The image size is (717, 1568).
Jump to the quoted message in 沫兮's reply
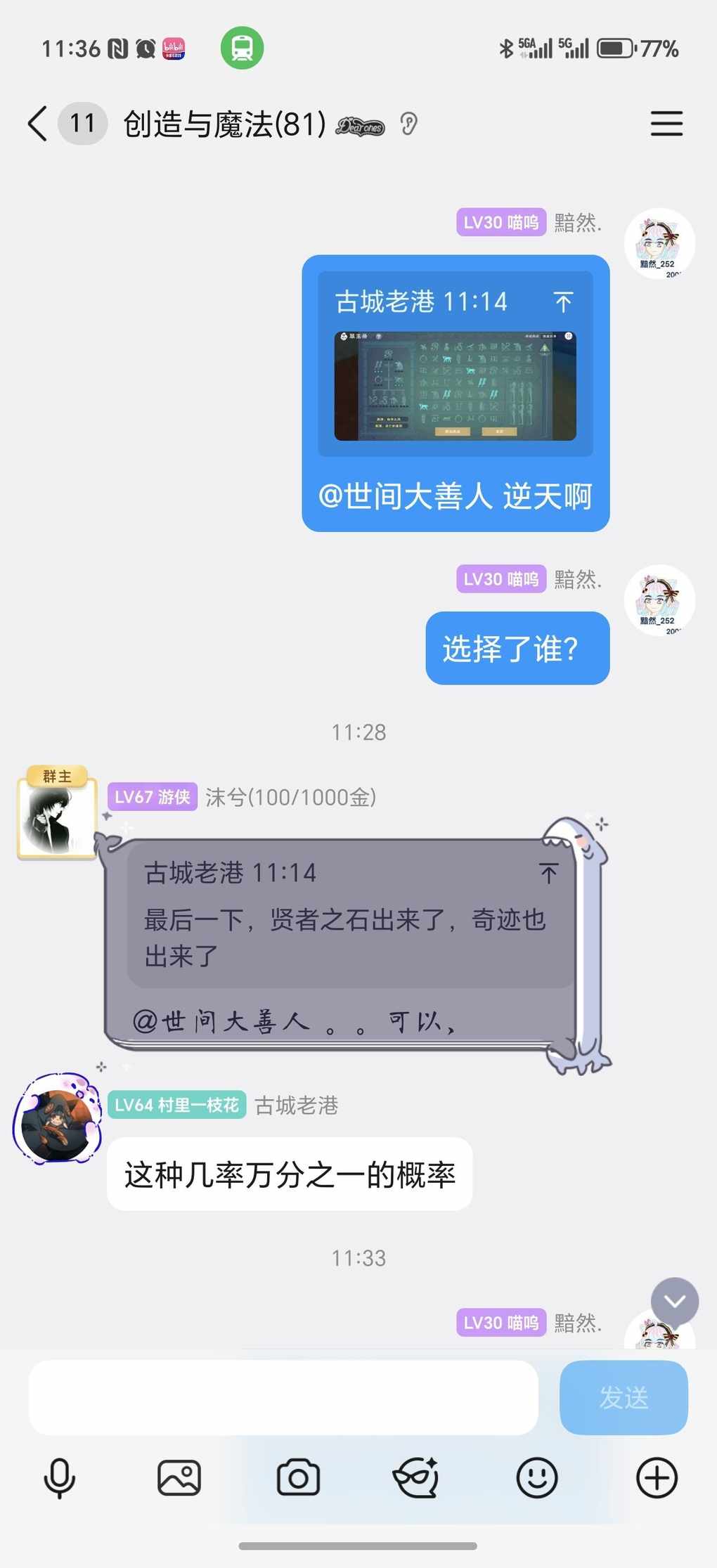[548, 873]
